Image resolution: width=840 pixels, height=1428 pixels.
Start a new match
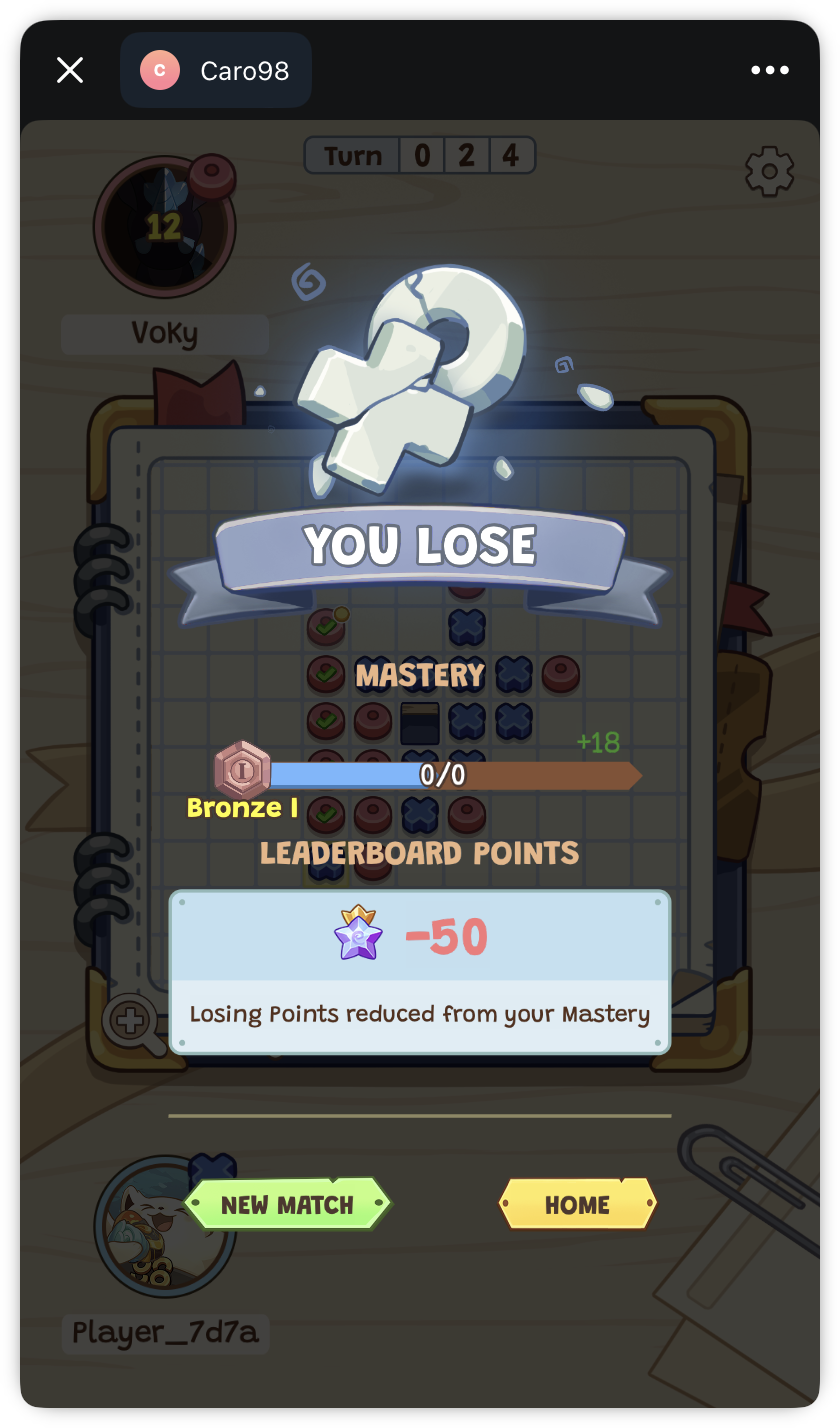[287, 1204]
